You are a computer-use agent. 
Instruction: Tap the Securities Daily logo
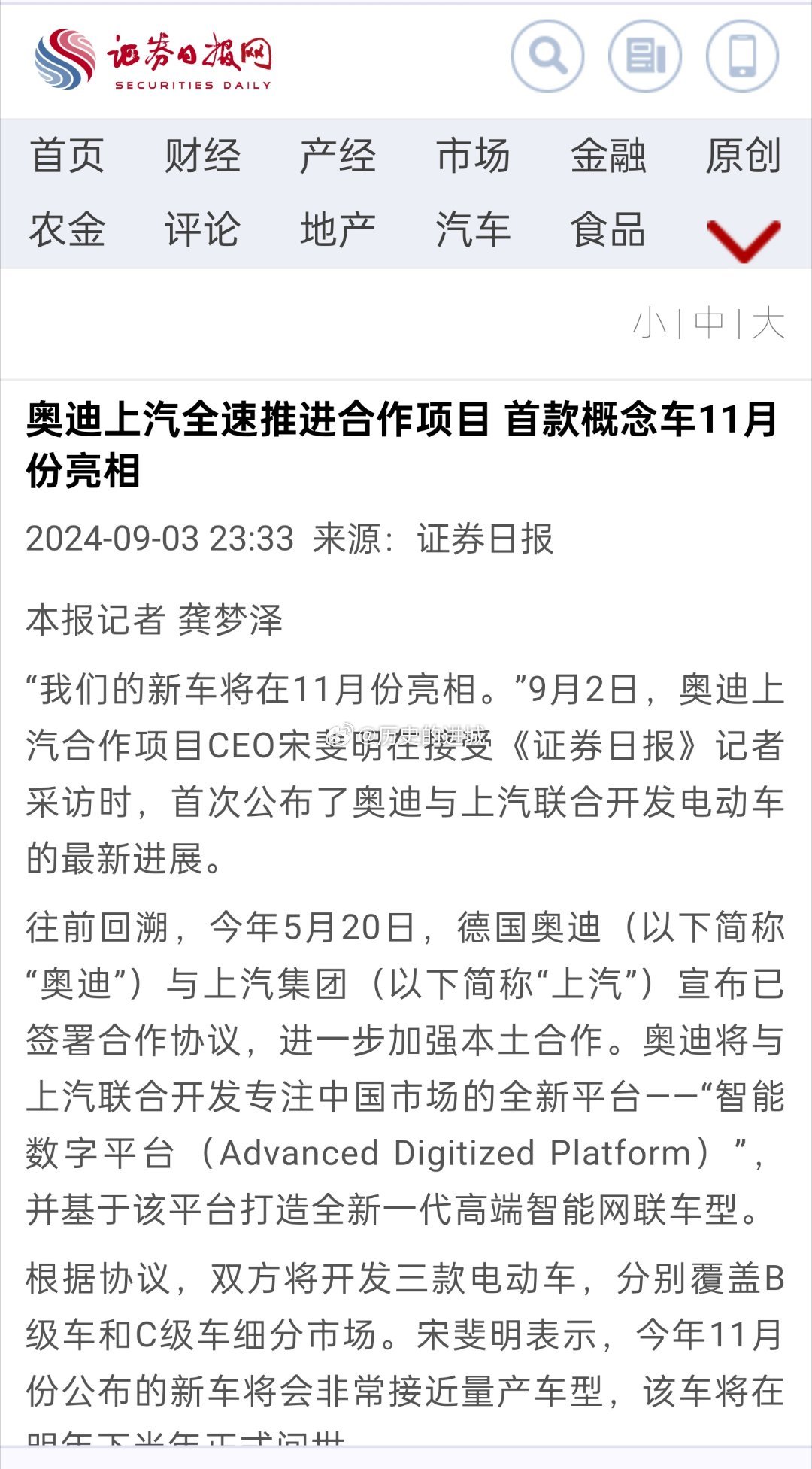(x=153, y=60)
